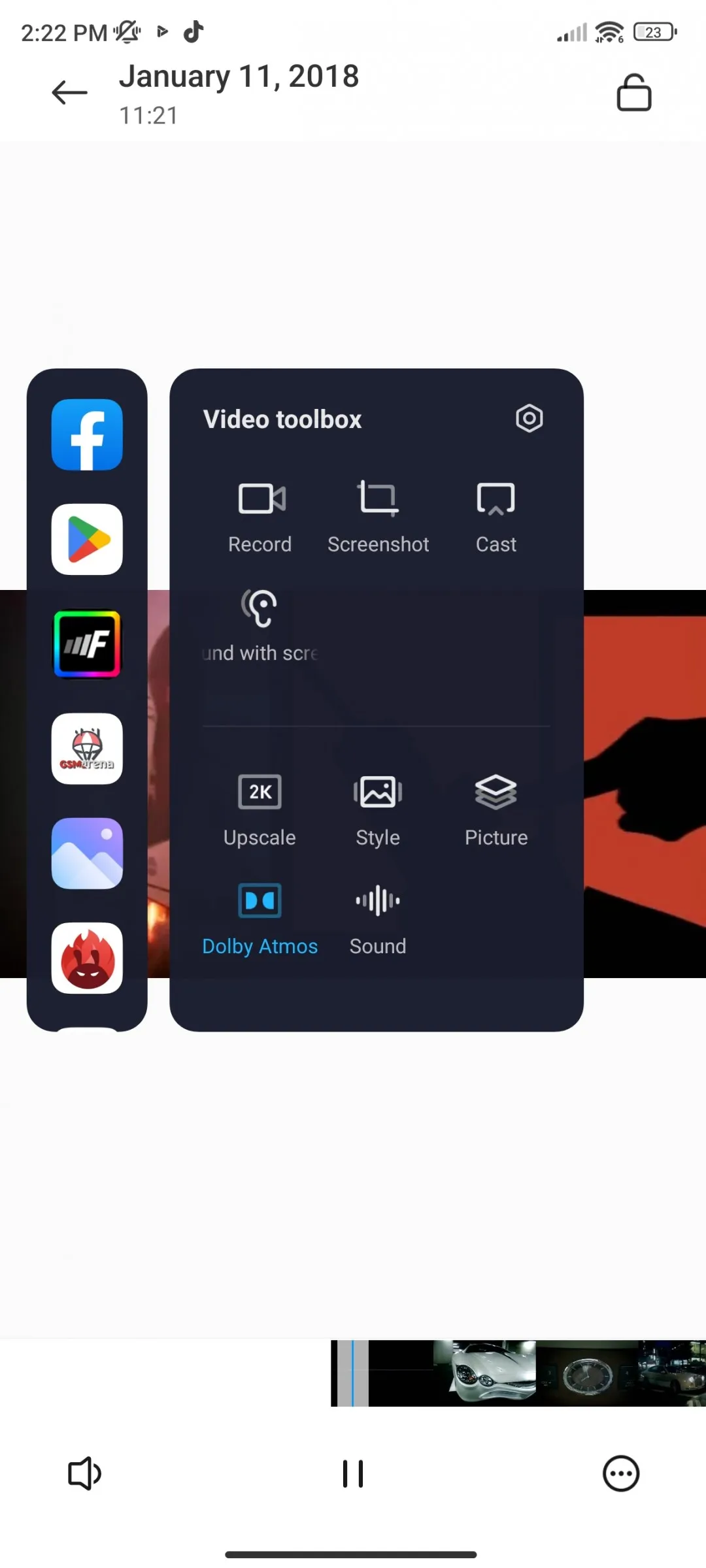Pause the video playback
706x1568 pixels.
click(353, 1474)
